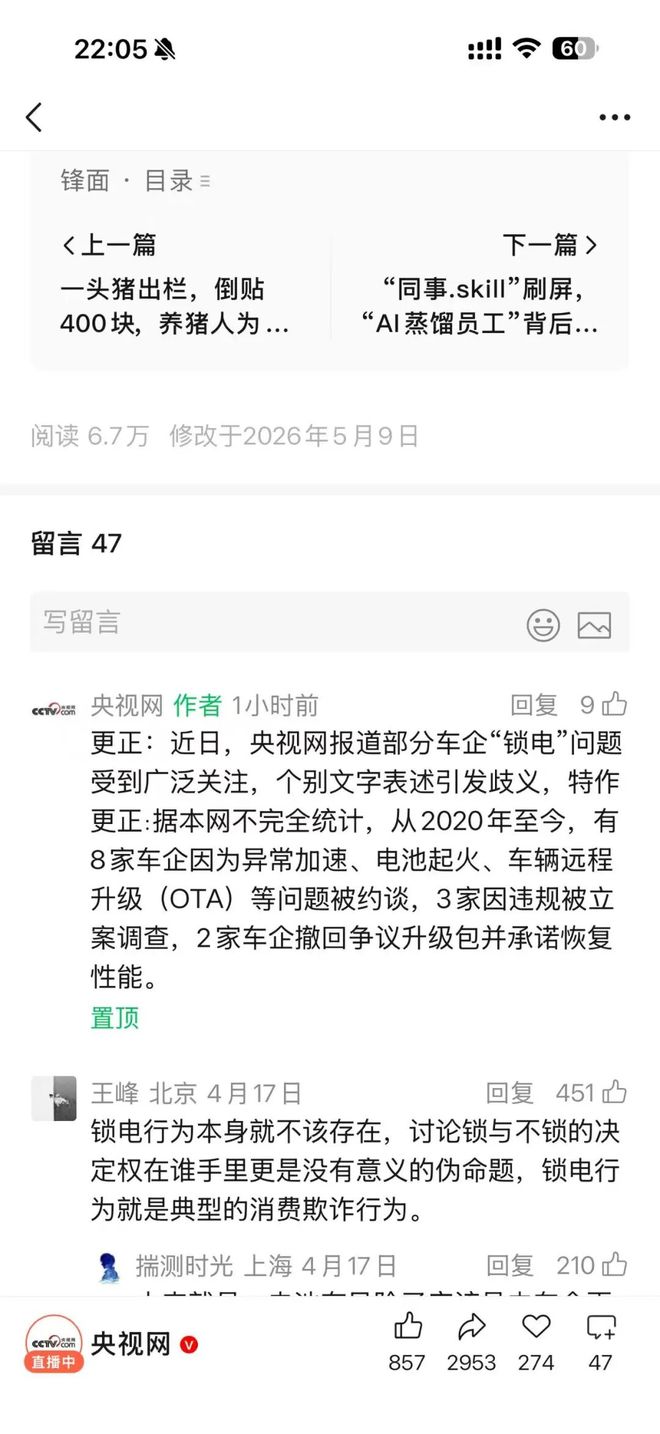Like 揣测时光's comment

click(592, 1265)
